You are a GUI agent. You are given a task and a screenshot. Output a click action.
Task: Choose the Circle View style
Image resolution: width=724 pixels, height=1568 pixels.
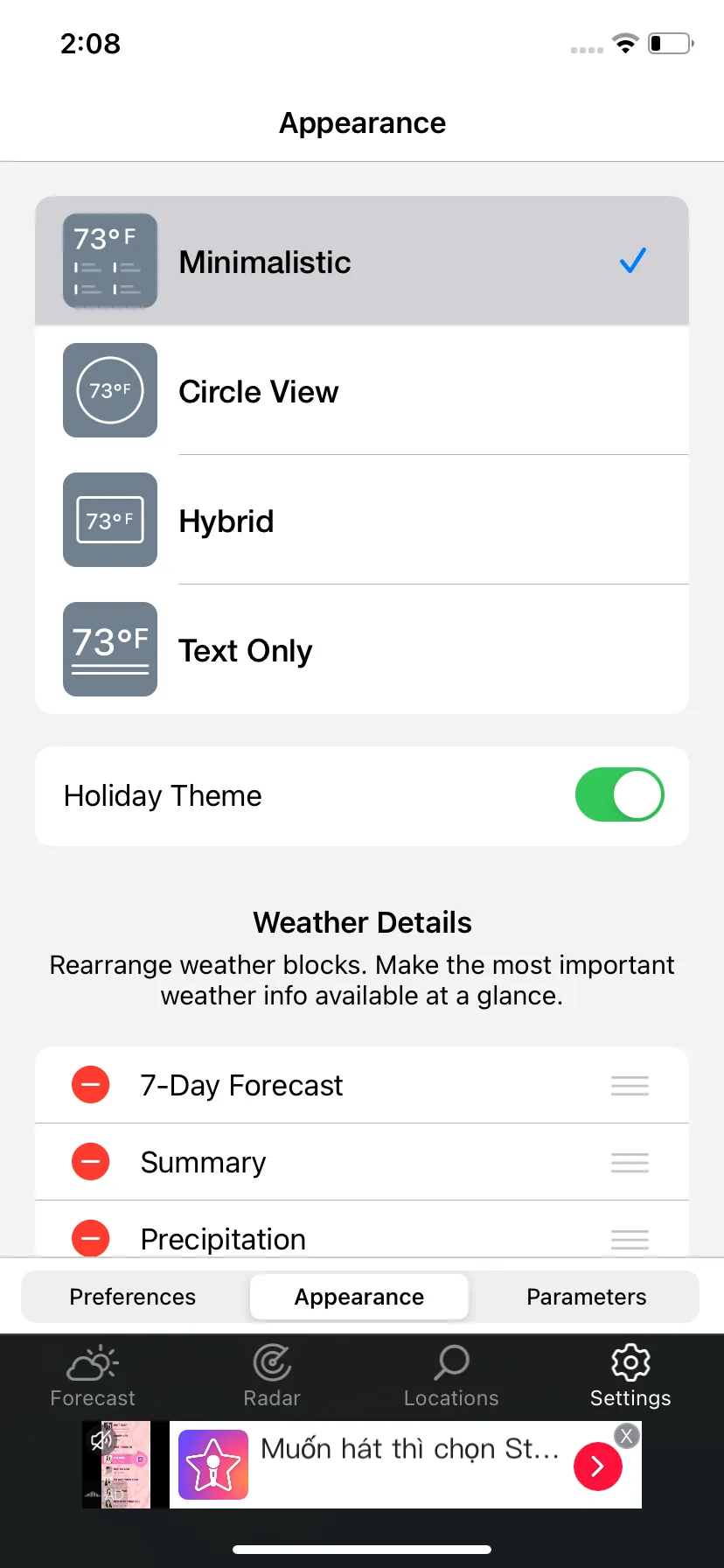coord(361,391)
